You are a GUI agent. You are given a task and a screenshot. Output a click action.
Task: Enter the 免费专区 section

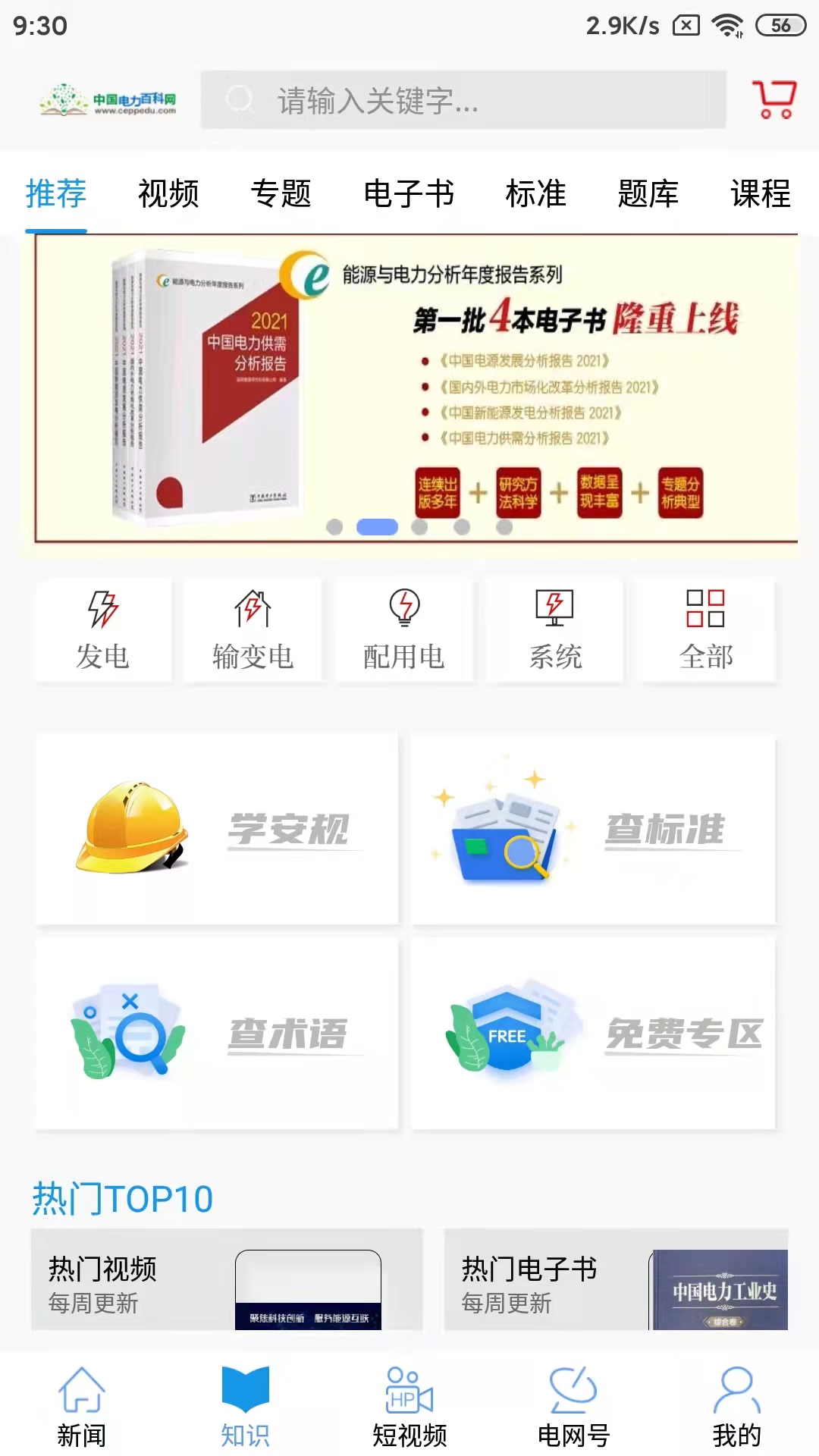[x=593, y=1034]
